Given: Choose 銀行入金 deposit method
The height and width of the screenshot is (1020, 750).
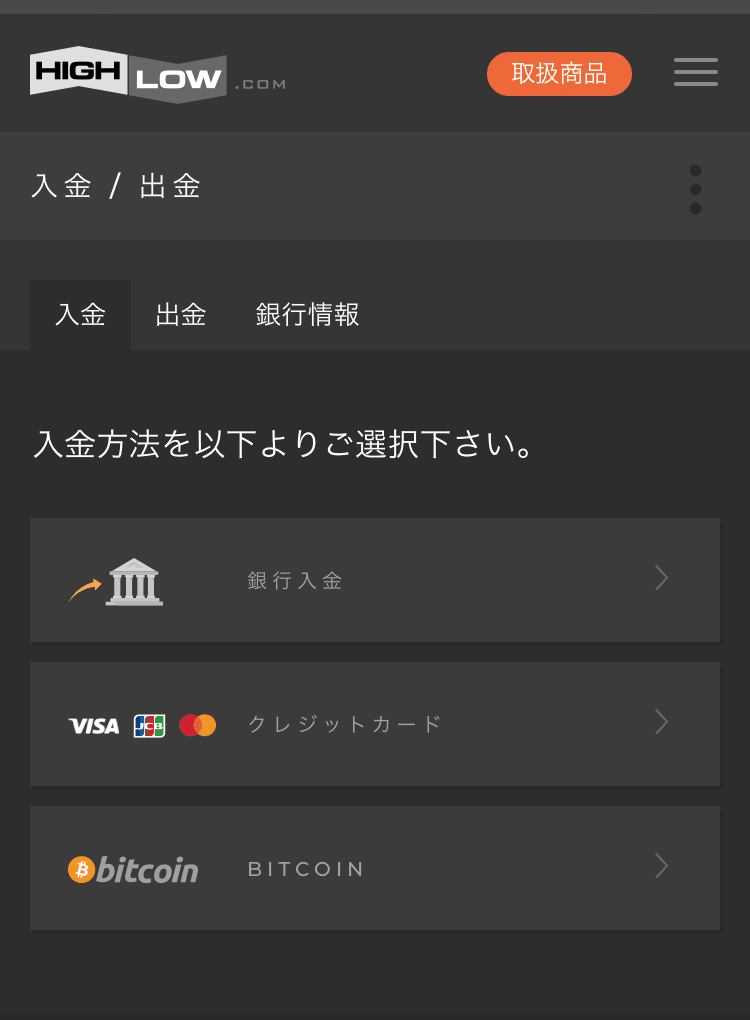Looking at the screenshot, I should 375,580.
